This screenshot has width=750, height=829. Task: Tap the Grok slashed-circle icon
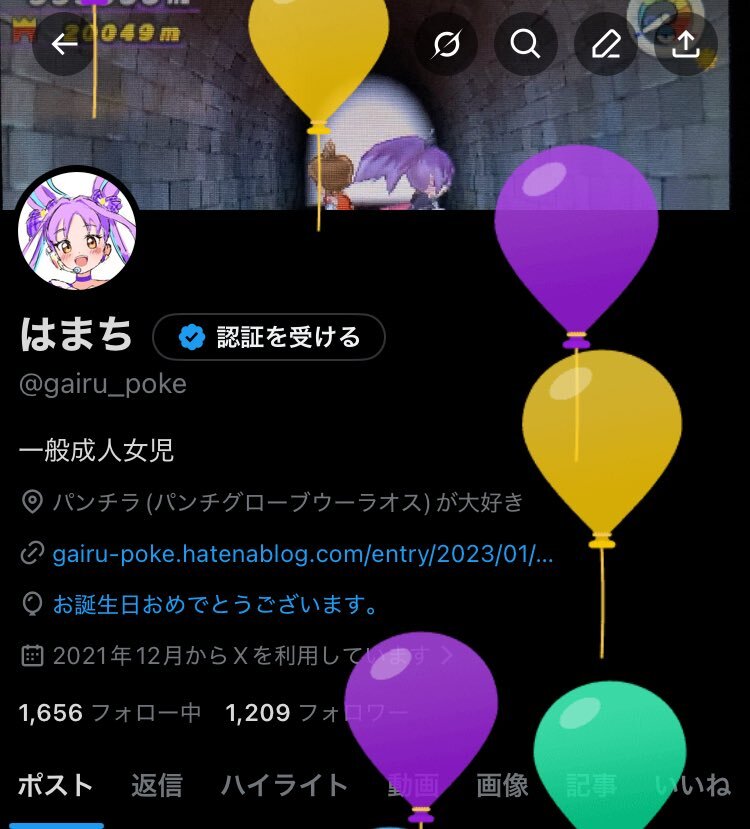tap(447, 44)
